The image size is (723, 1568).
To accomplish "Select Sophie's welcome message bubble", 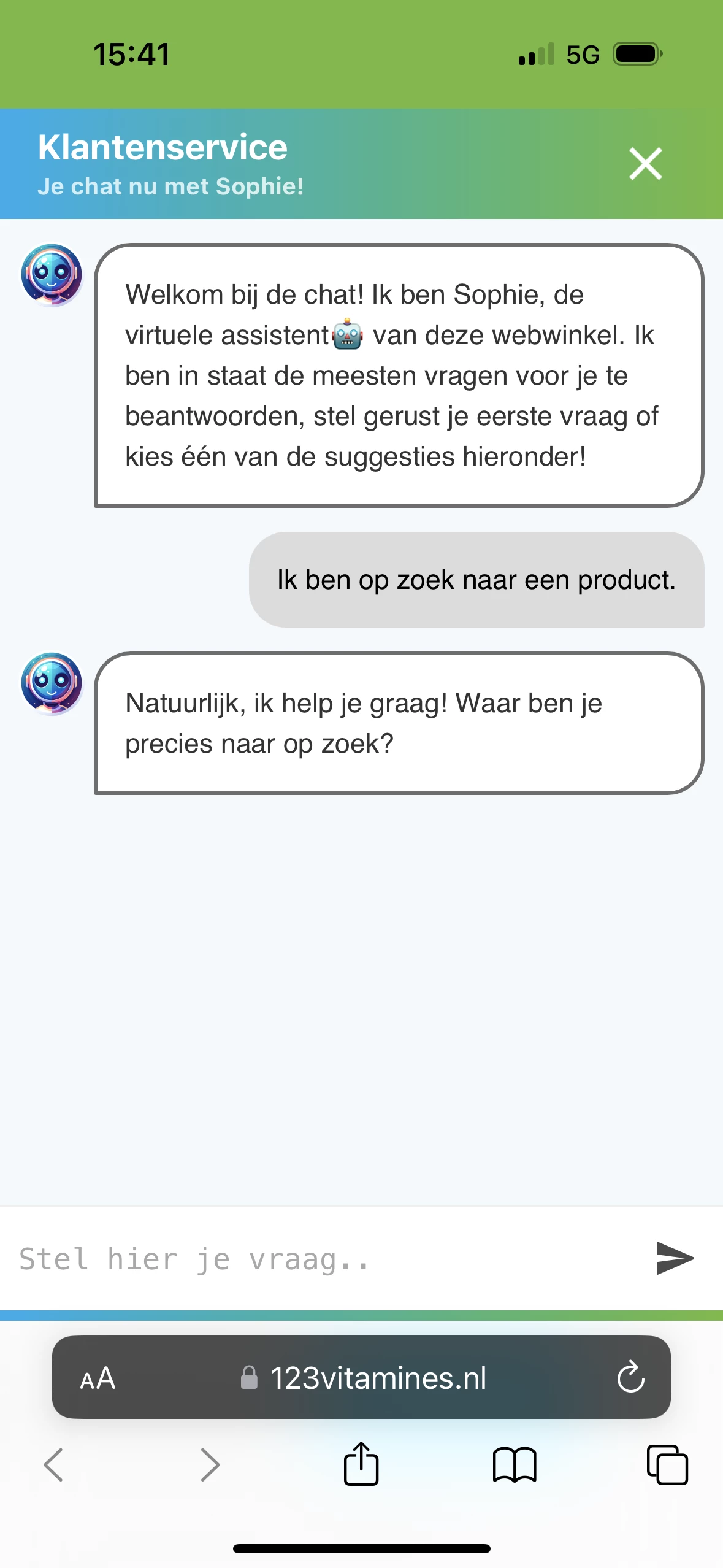I will [x=398, y=374].
